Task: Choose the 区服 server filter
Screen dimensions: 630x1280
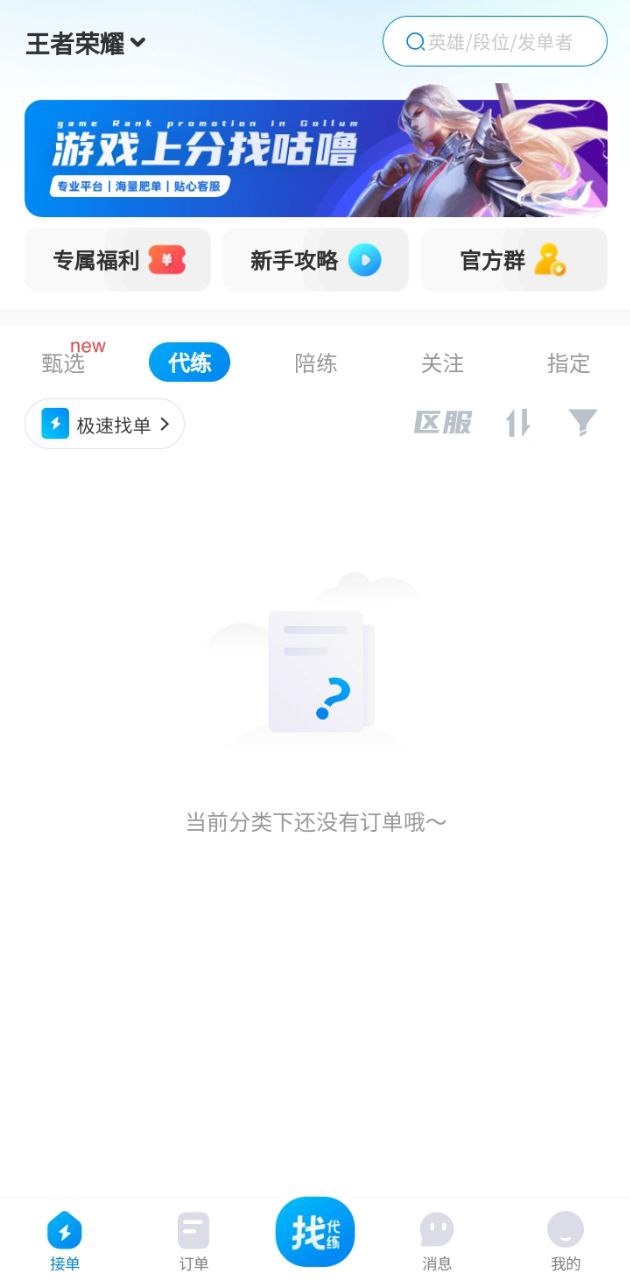Action: click(443, 423)
